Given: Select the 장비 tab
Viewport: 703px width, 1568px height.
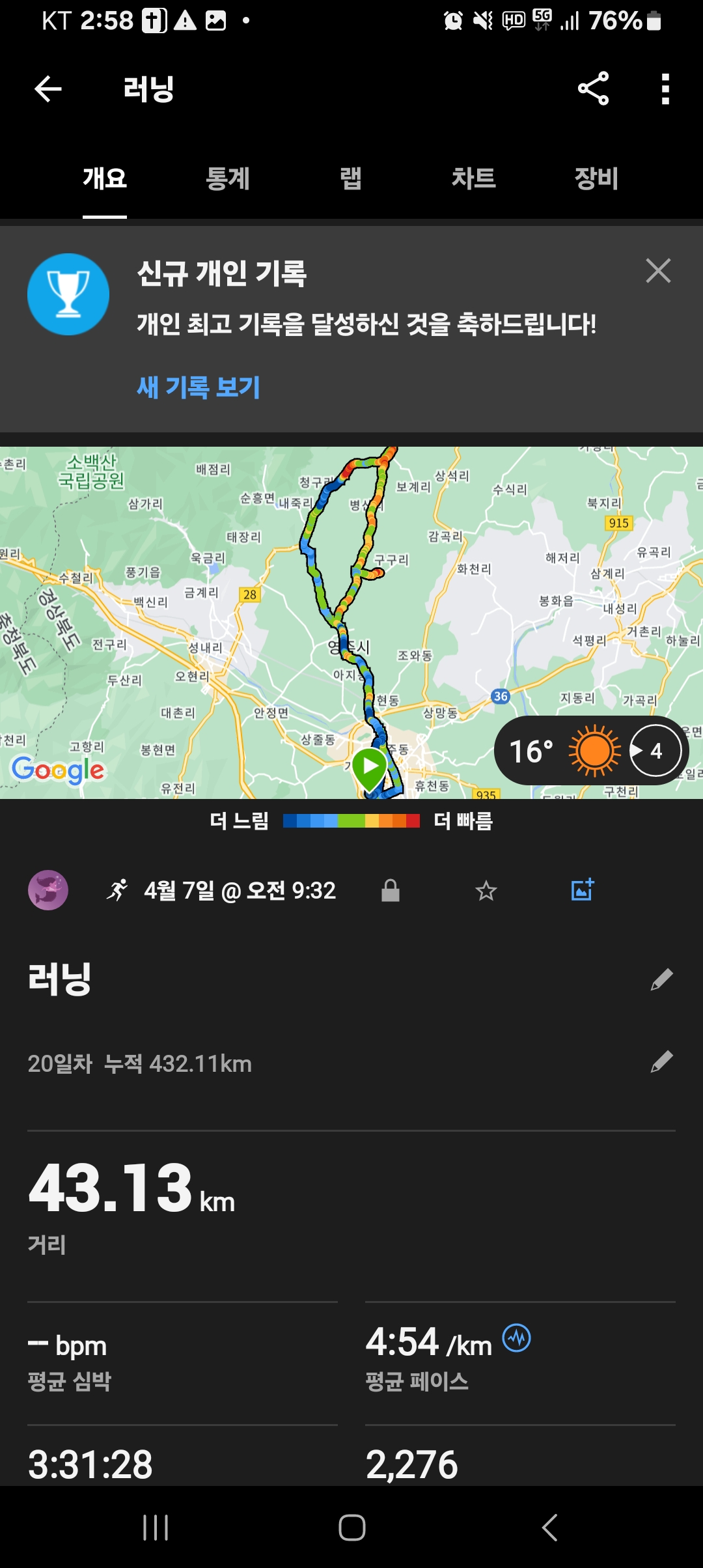Looking at the screenshot, I should [x=596, y=178].
